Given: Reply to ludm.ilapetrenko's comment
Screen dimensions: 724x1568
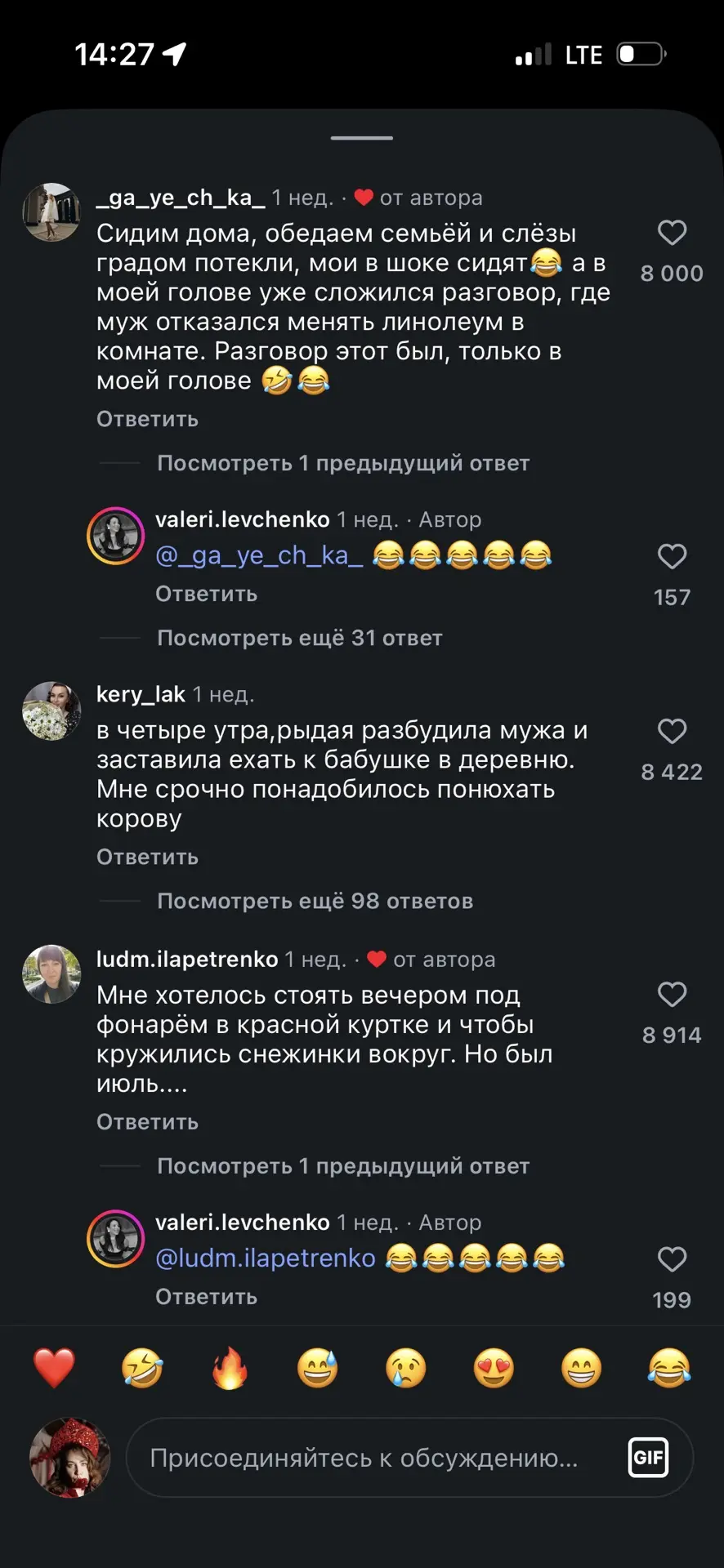Looking at the screenshot, I should tap(147, 1121).
